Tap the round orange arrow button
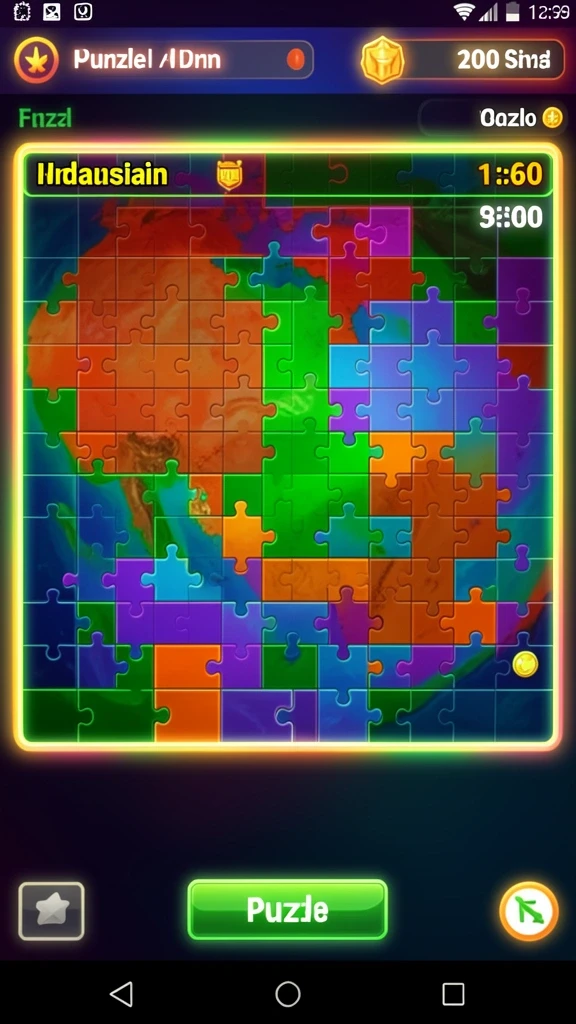 (x=529, y=911)
